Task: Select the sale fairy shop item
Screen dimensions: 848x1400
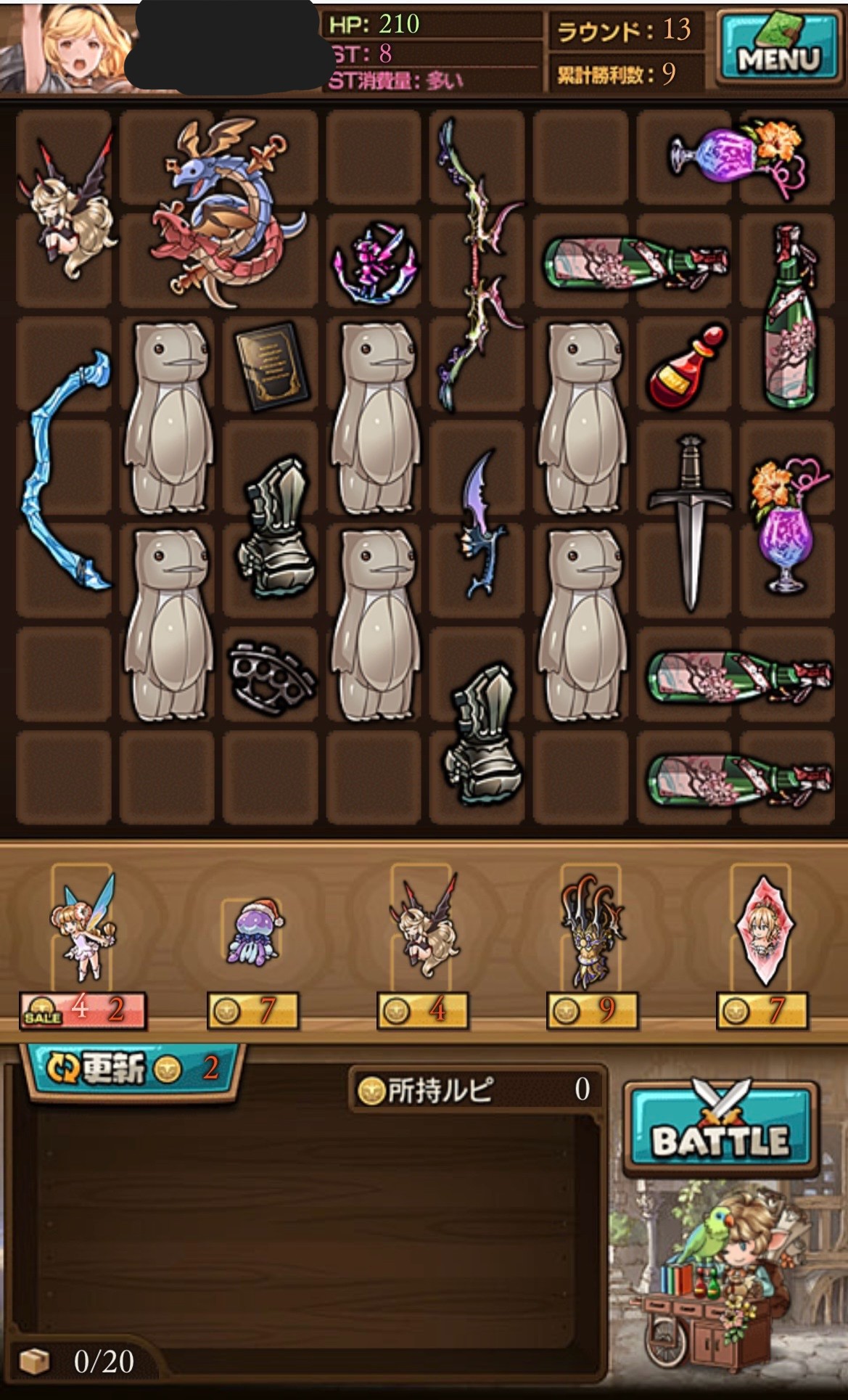Action: point(82,929)
